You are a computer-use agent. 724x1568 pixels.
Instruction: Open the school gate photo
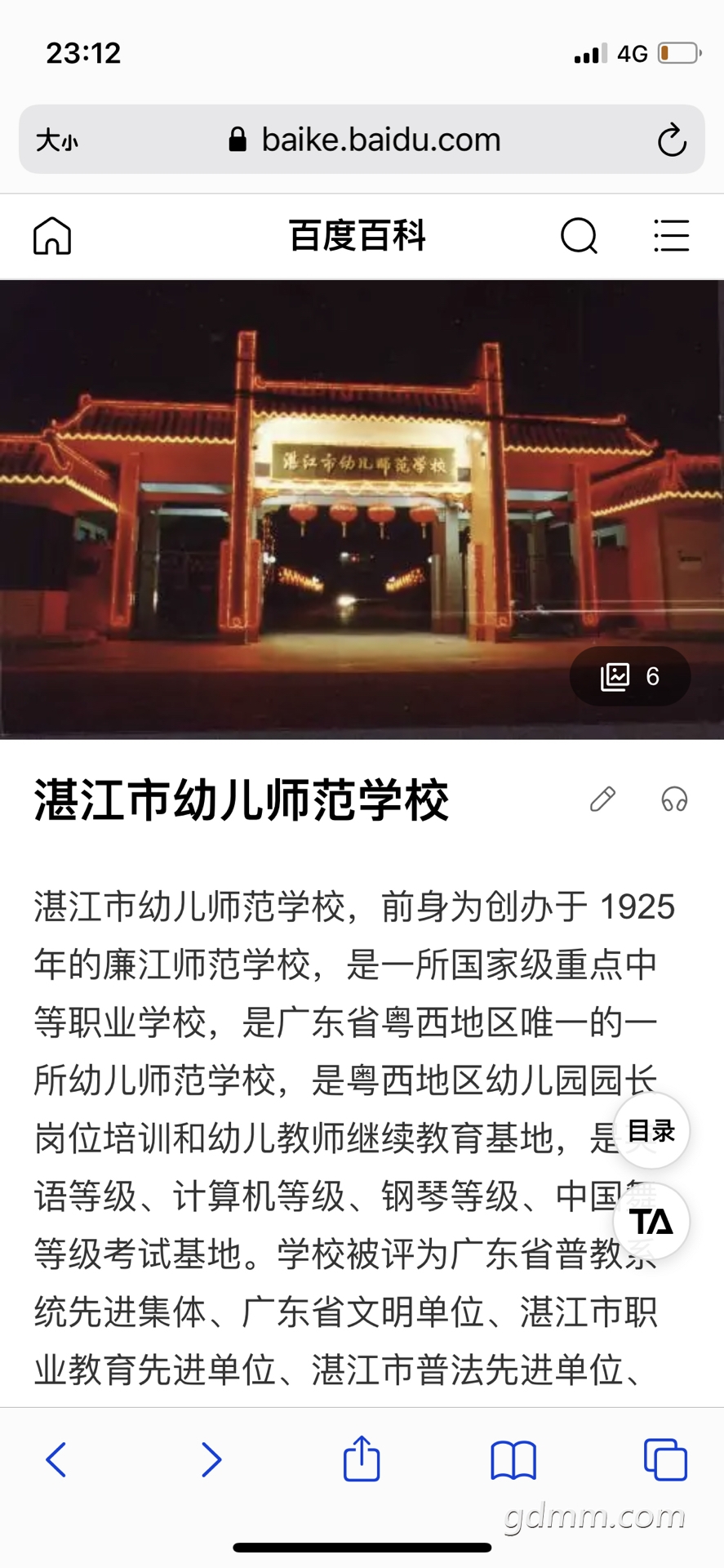(362, 510)
